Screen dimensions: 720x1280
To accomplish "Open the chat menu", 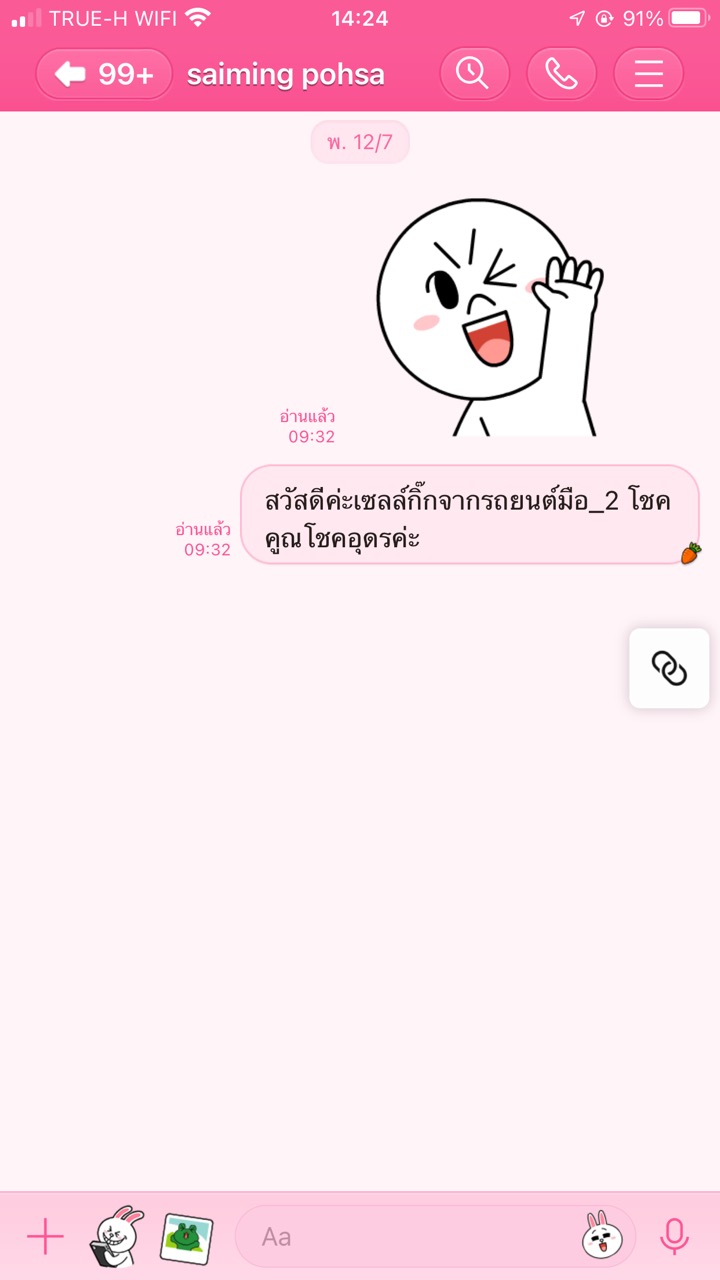I will click(x=648, y=74).
